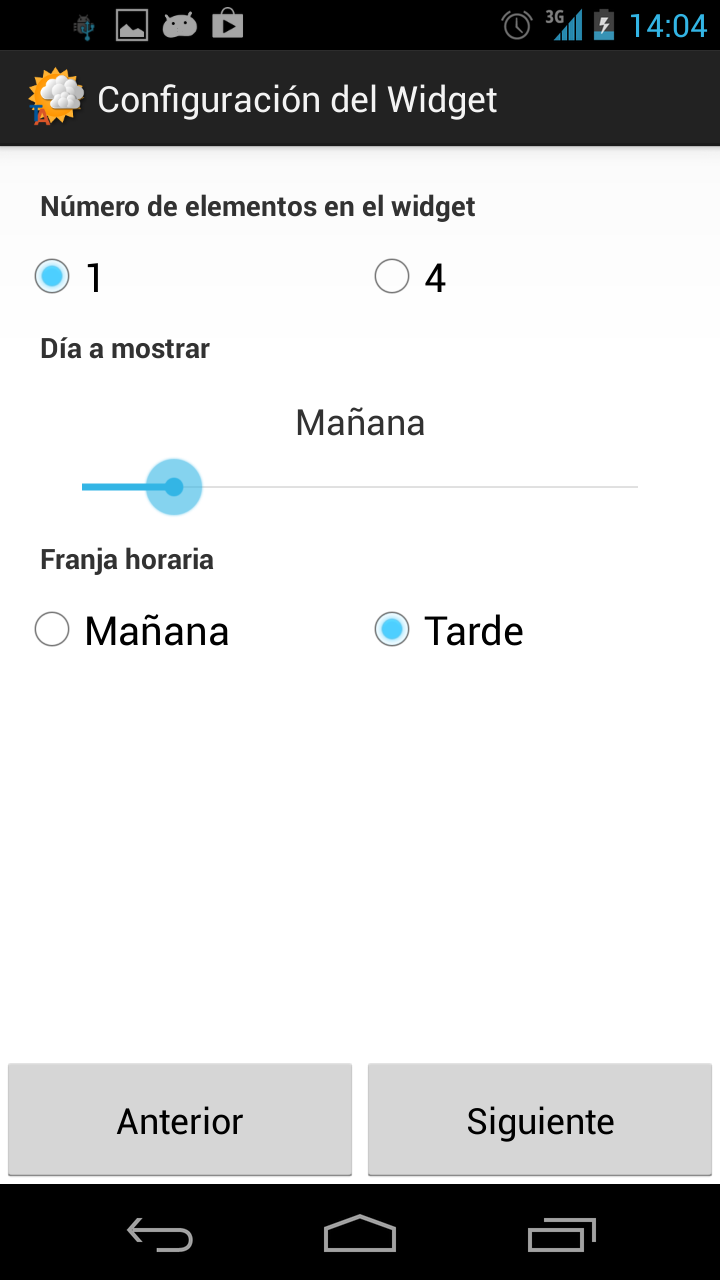Select the Mañana time slot radio button
Image resolution: width=720 pixels, height=1280 pixels.
(53, 630)
